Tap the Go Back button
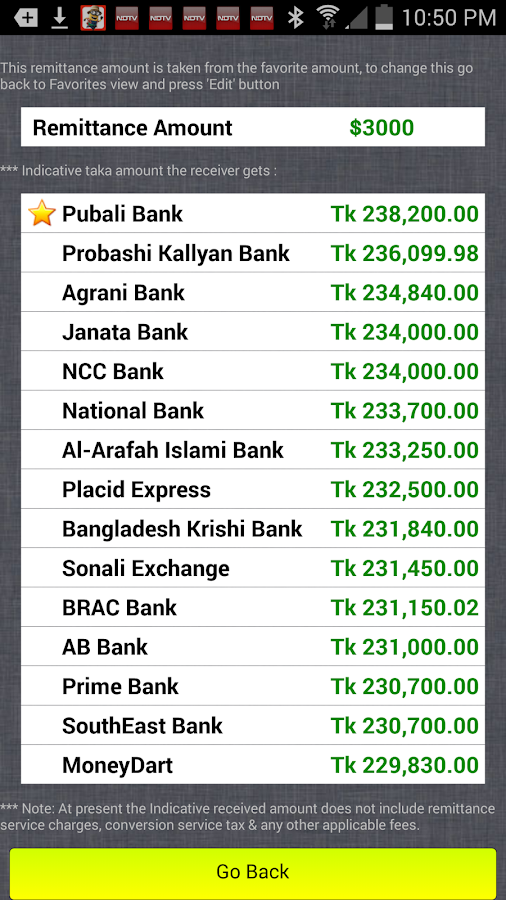 (x=253, y=873)
